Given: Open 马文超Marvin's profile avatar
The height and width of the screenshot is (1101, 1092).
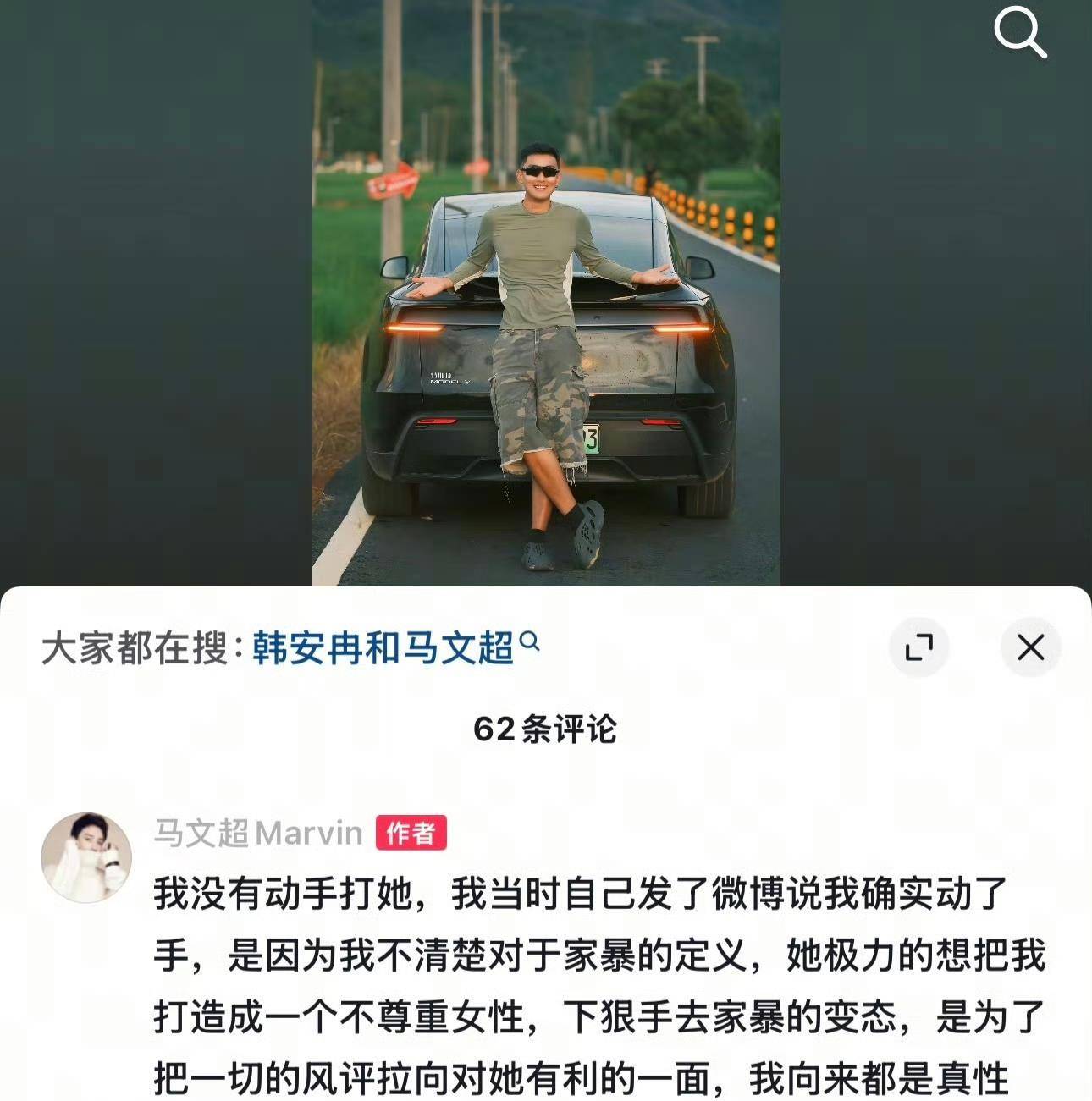Looking at the screenshot, I should pos(86,857).
